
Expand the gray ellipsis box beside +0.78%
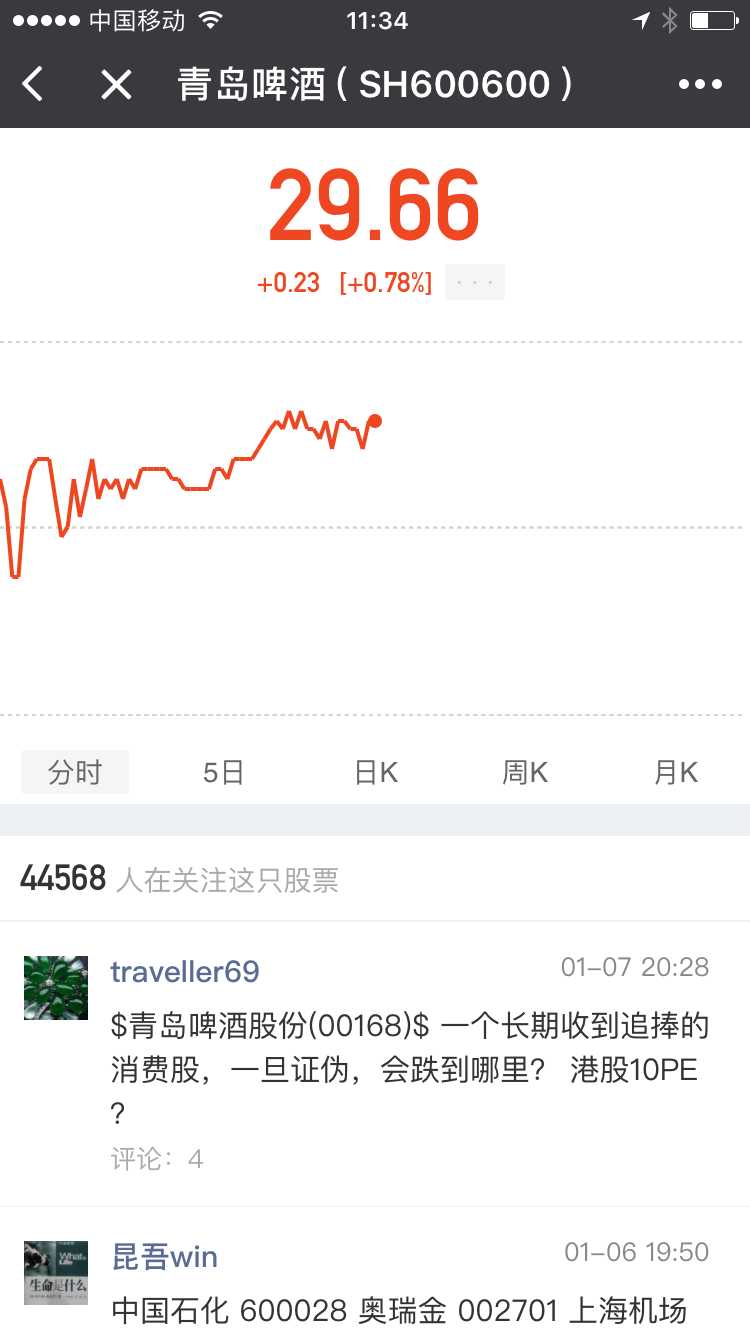tap(475, 283)
